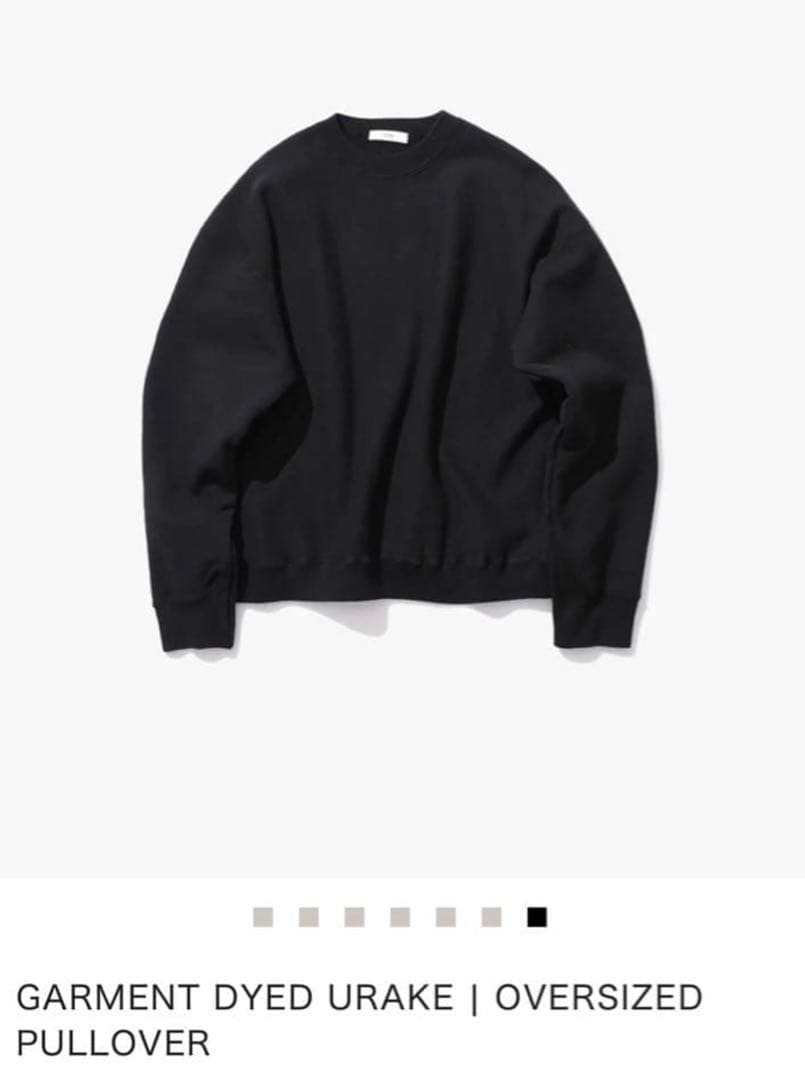Open the black pullover product photo
Screen dimensions: 805x1080
[x=402, y=380]
